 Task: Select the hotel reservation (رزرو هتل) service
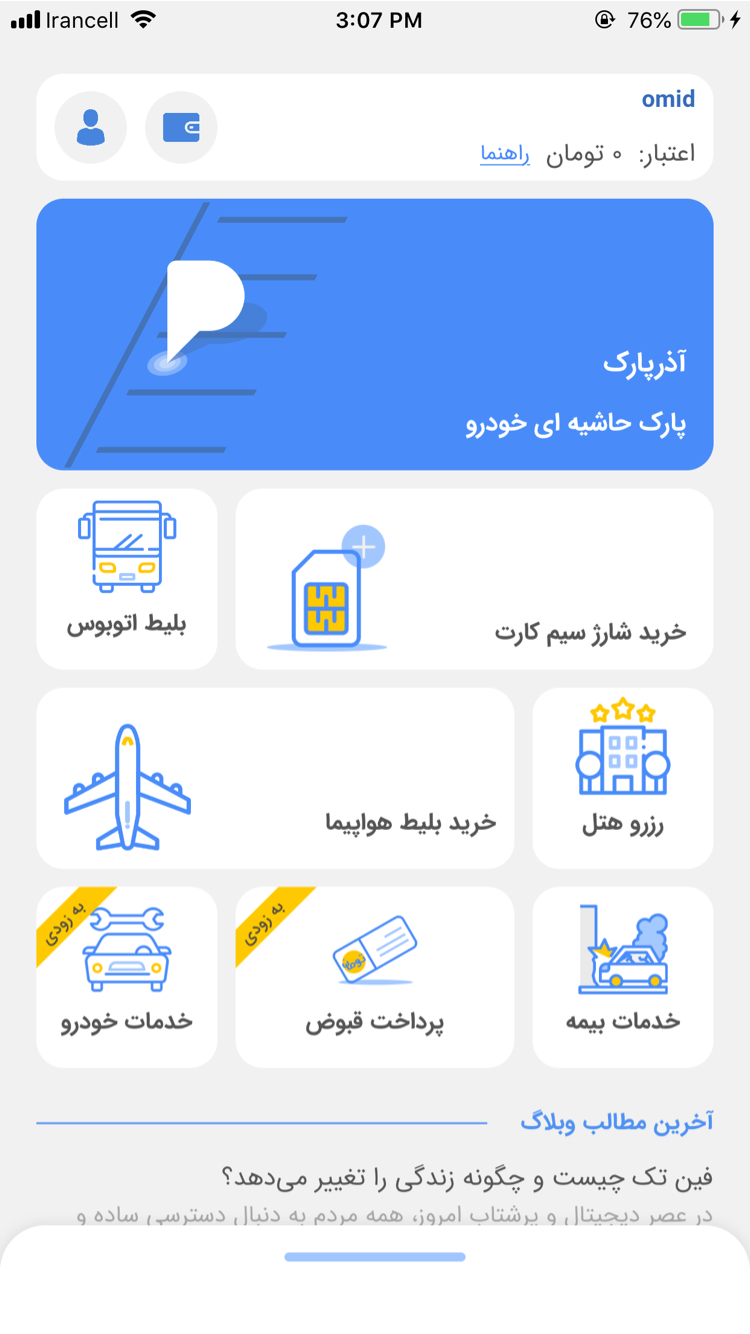(622, 778)
